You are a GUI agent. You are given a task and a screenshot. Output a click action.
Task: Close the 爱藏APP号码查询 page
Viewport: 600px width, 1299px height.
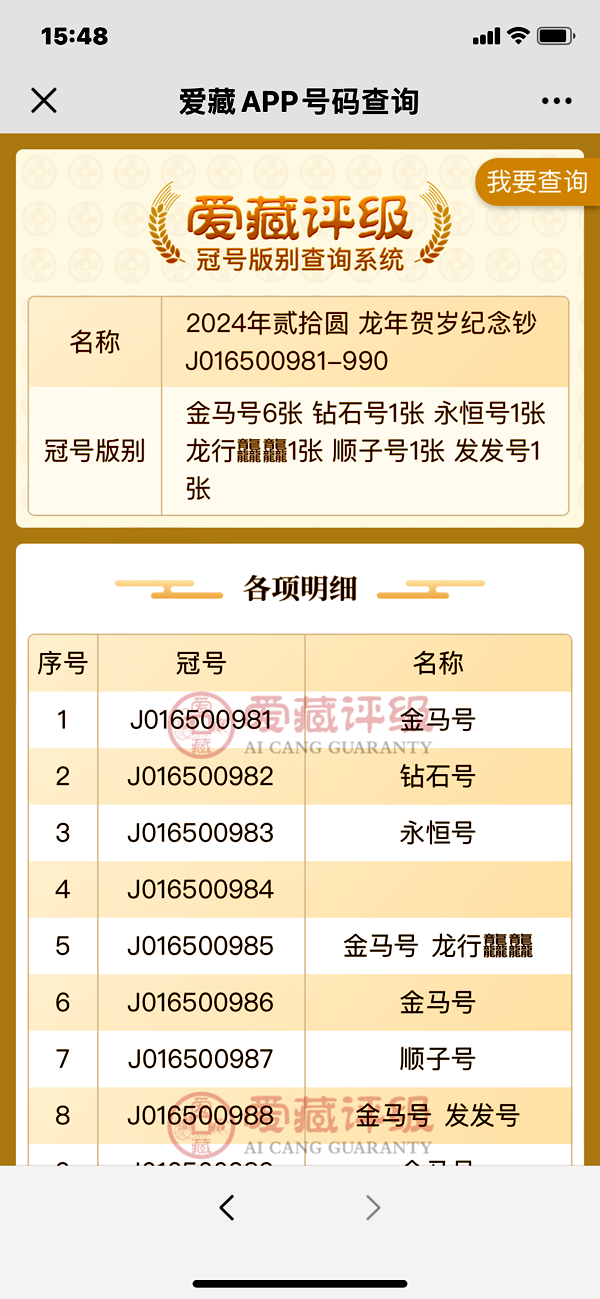pos(44,101)
